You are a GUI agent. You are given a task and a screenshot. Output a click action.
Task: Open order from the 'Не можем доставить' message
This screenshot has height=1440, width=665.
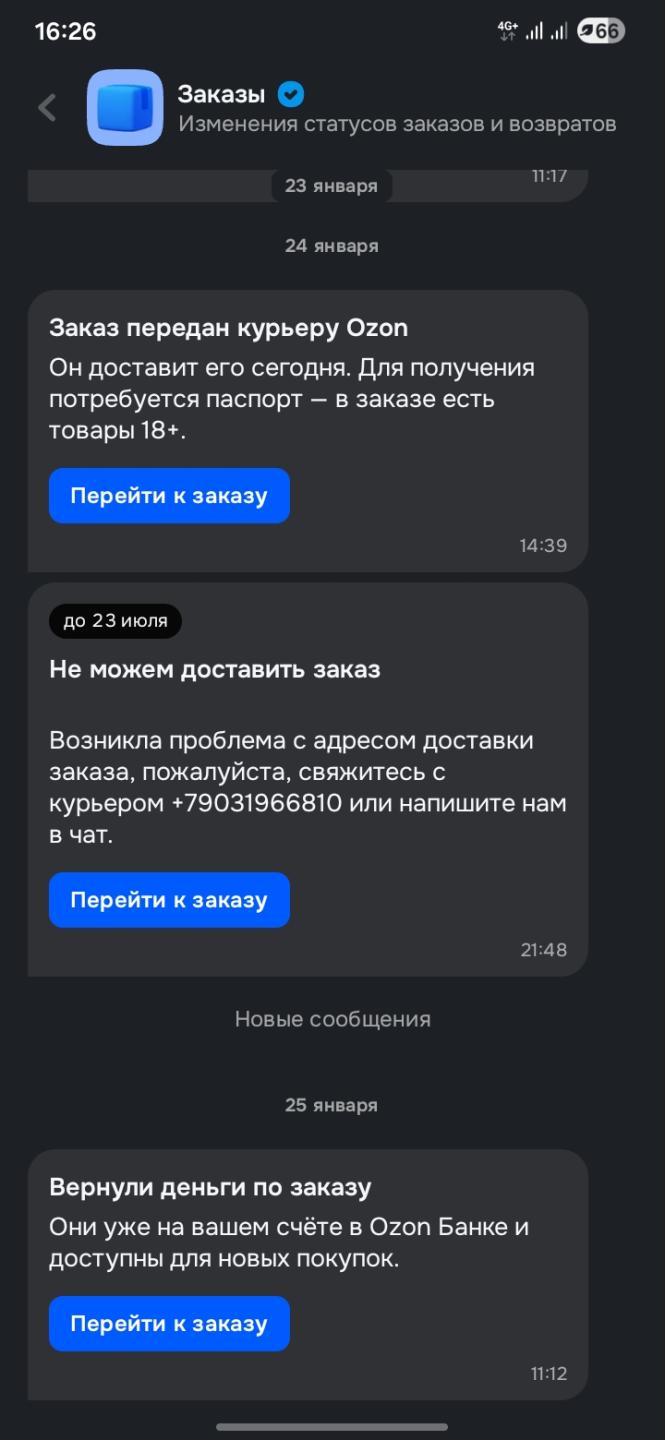(x=169, y=900)
